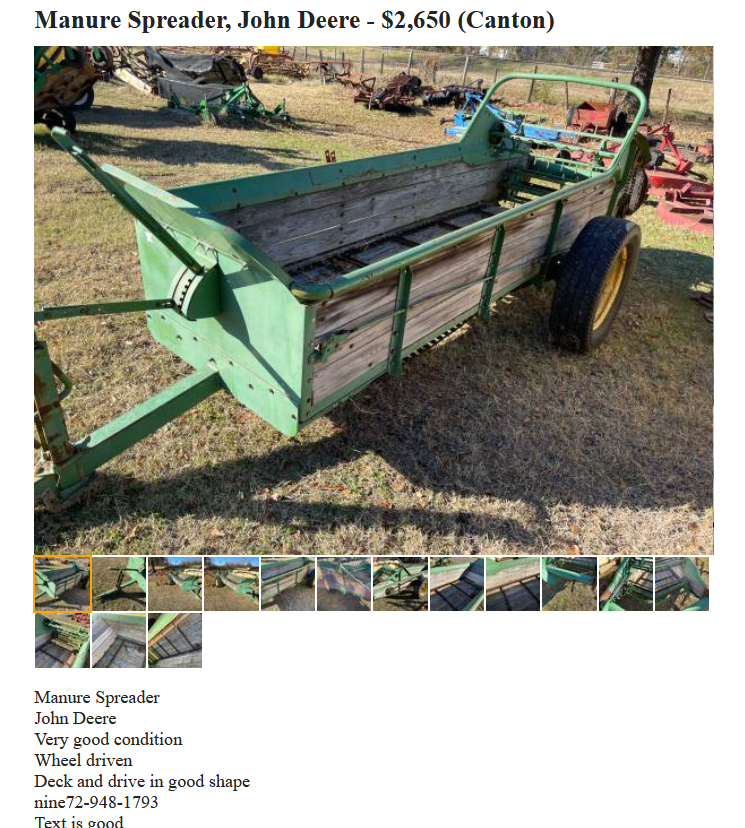Open the eleventh gallery thumbnail

tap(626, 584)
